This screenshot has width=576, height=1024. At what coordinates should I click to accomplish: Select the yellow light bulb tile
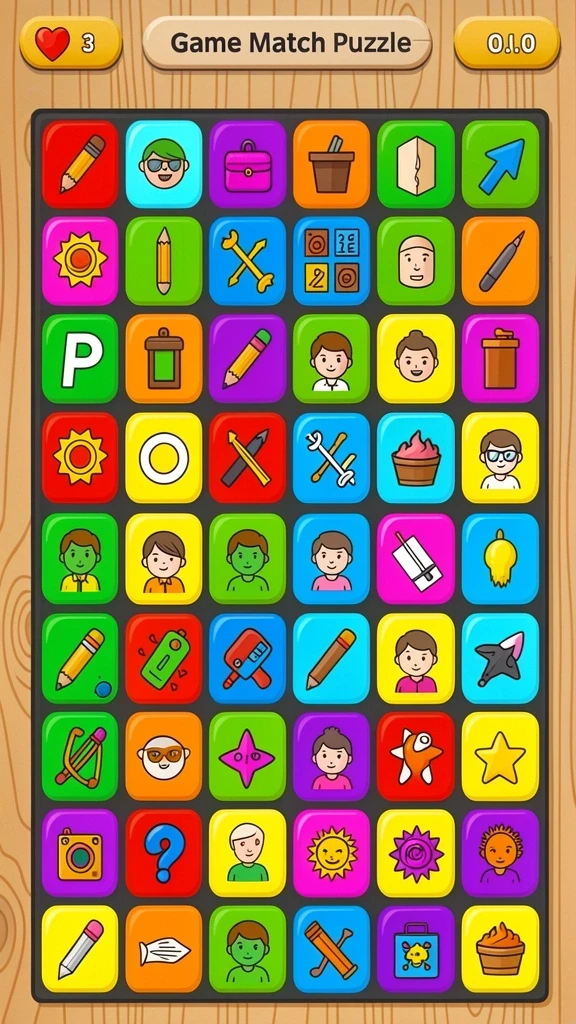tap(500, 558)
